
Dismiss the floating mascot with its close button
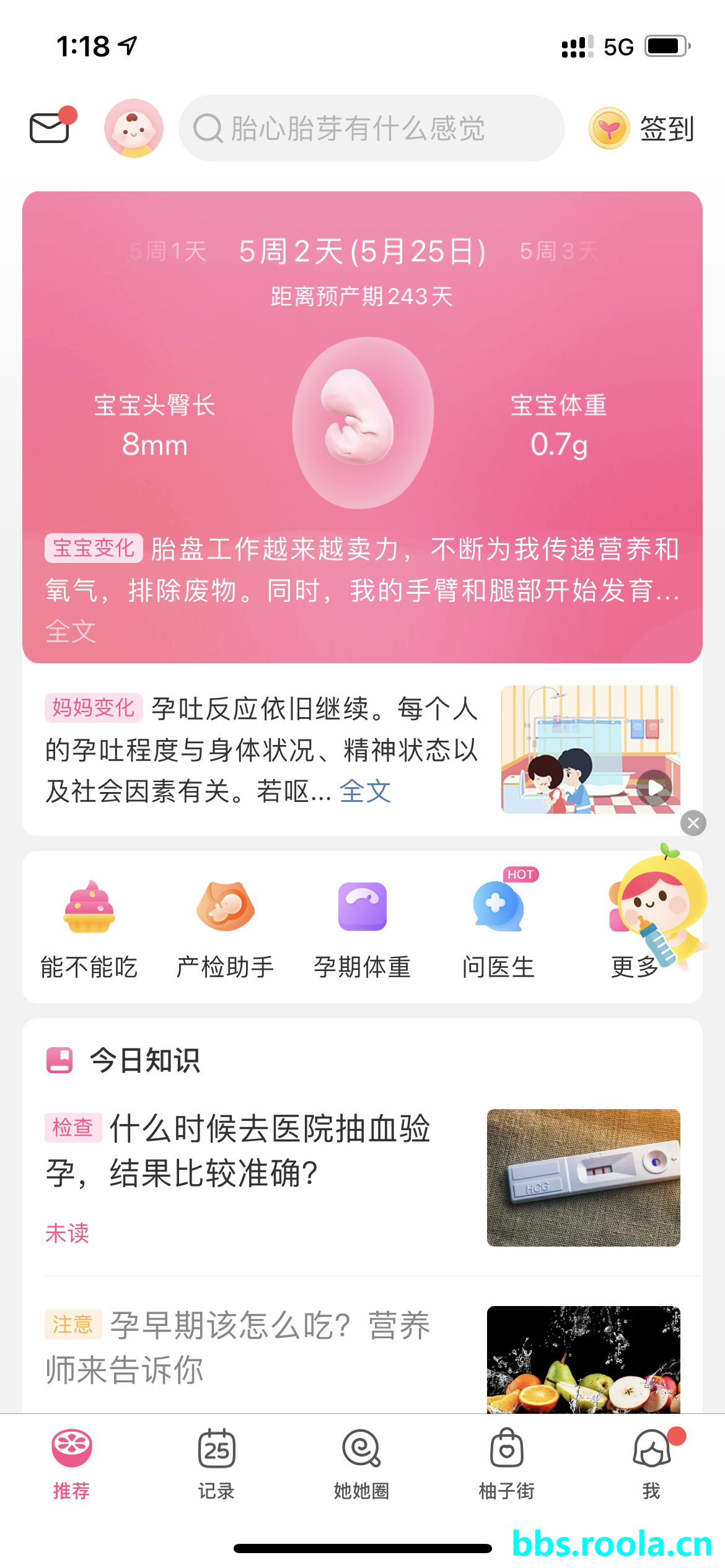[693, 823]
